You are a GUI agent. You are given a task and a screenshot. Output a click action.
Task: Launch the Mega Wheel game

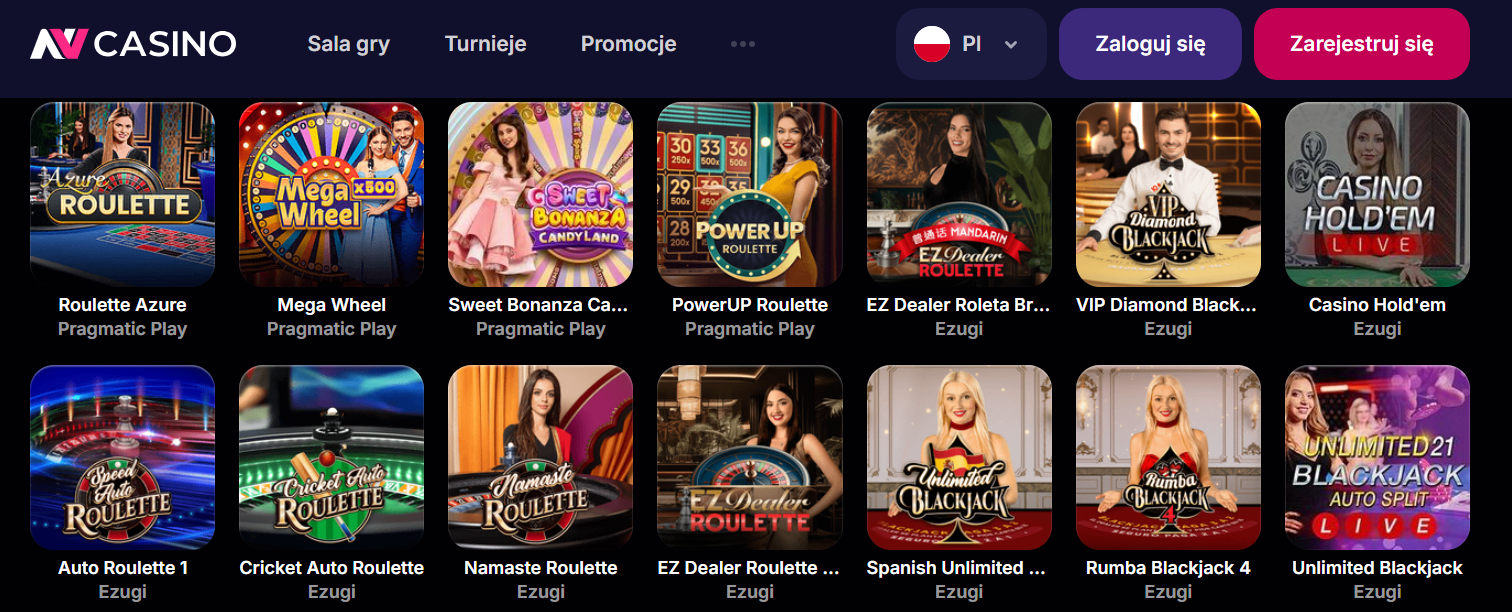pyautogui.click(x=331, y=195)
